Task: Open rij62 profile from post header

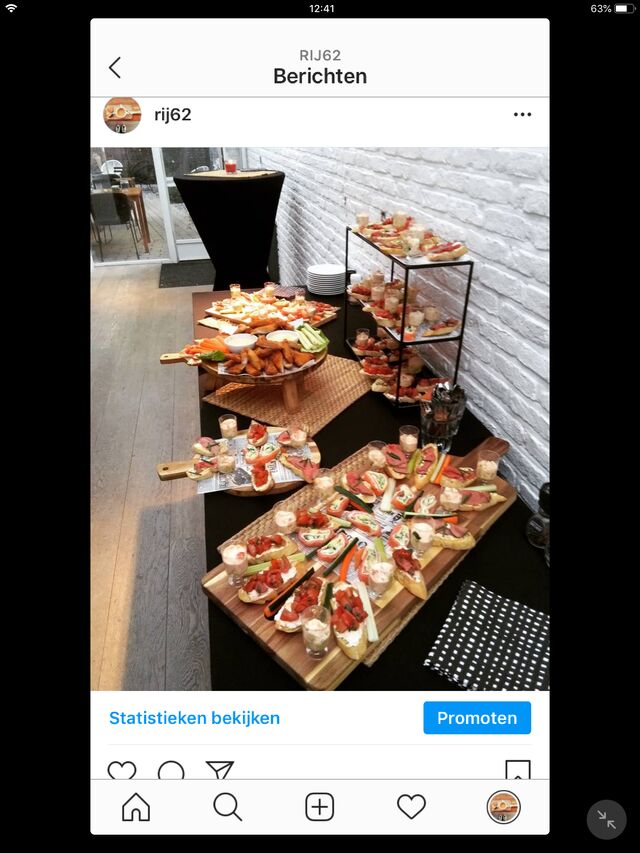Action: pyautogui.click(x=172, y=114)
